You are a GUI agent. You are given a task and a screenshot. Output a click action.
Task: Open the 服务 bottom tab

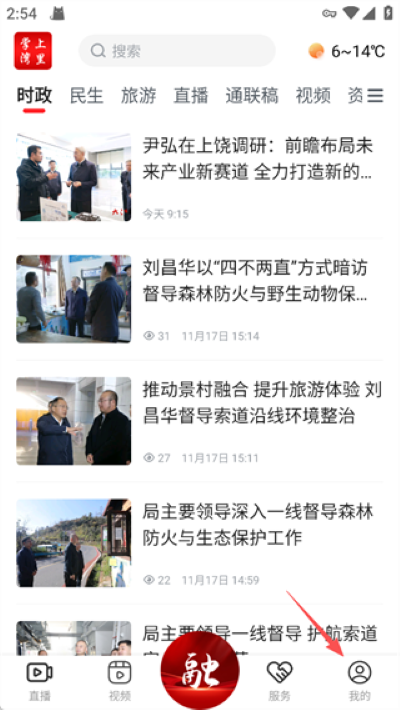click(280, 680)
